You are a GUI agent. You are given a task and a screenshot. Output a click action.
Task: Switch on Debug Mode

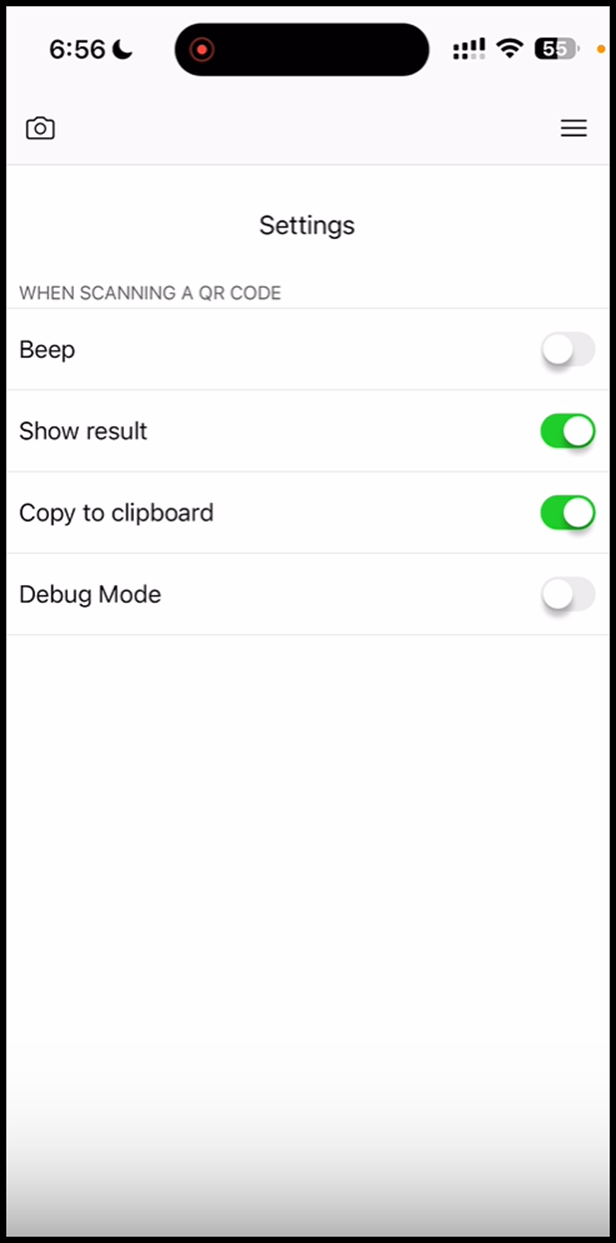click(x=567, y=594)
